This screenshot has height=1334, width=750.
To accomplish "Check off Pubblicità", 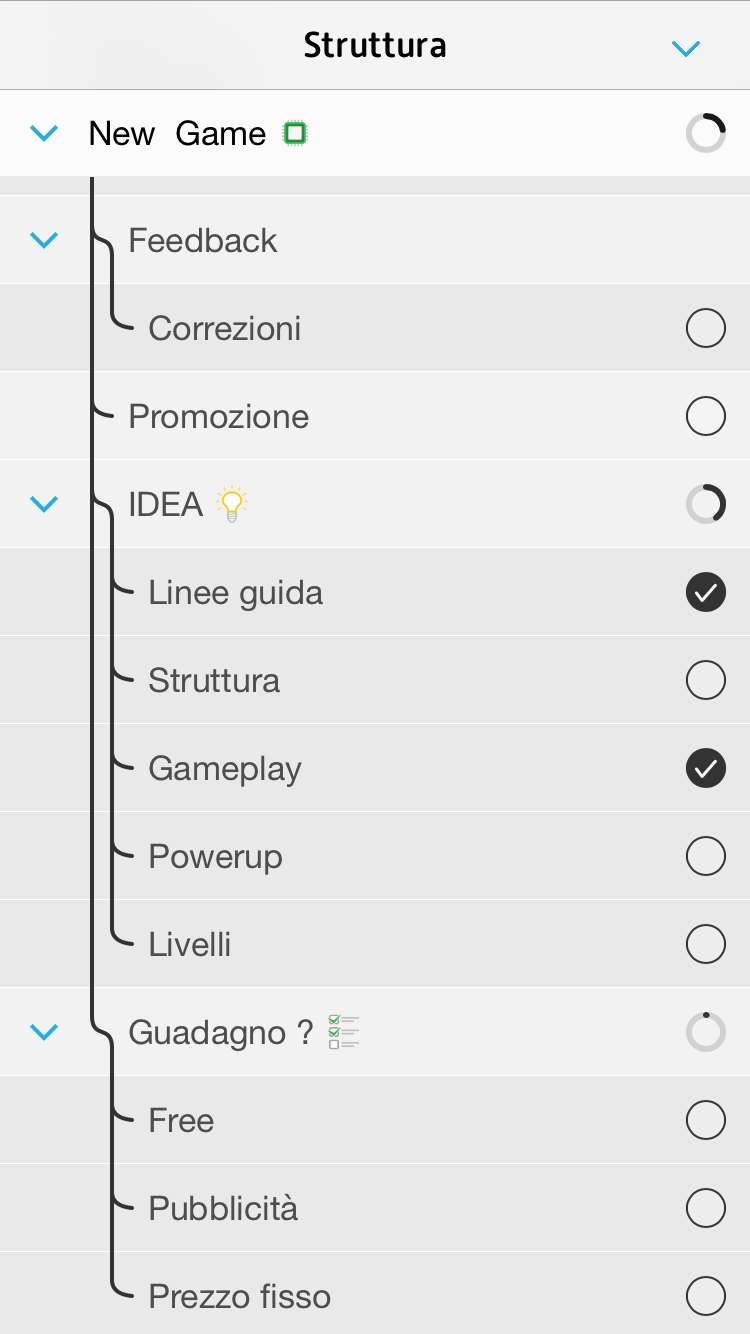I will 706,1208.
